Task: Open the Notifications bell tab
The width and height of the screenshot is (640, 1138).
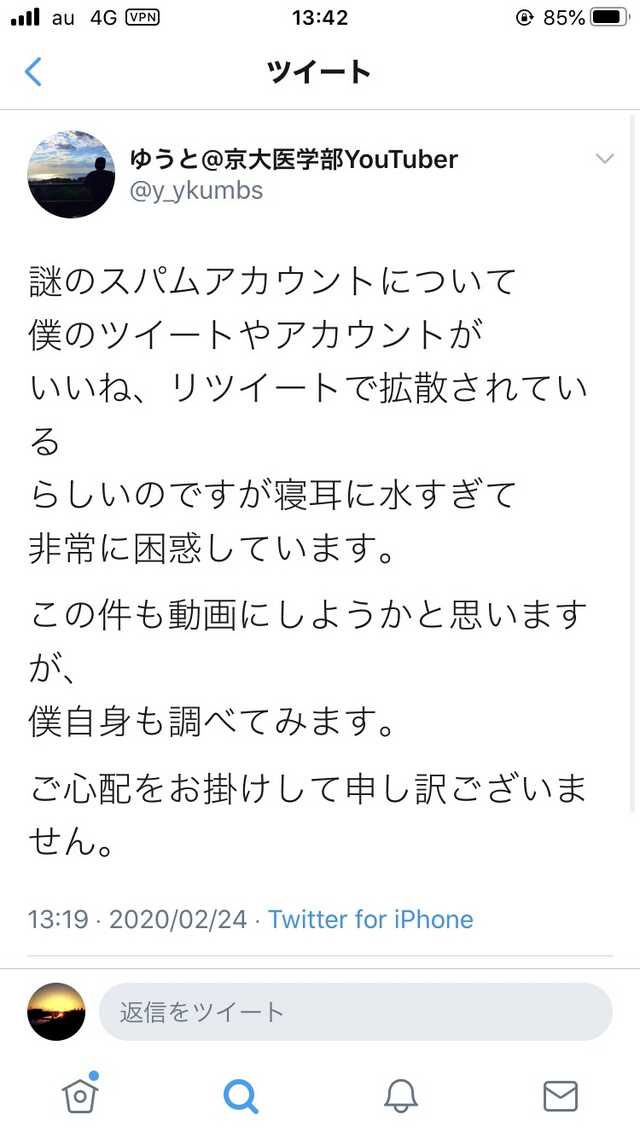Action: 400,1096
